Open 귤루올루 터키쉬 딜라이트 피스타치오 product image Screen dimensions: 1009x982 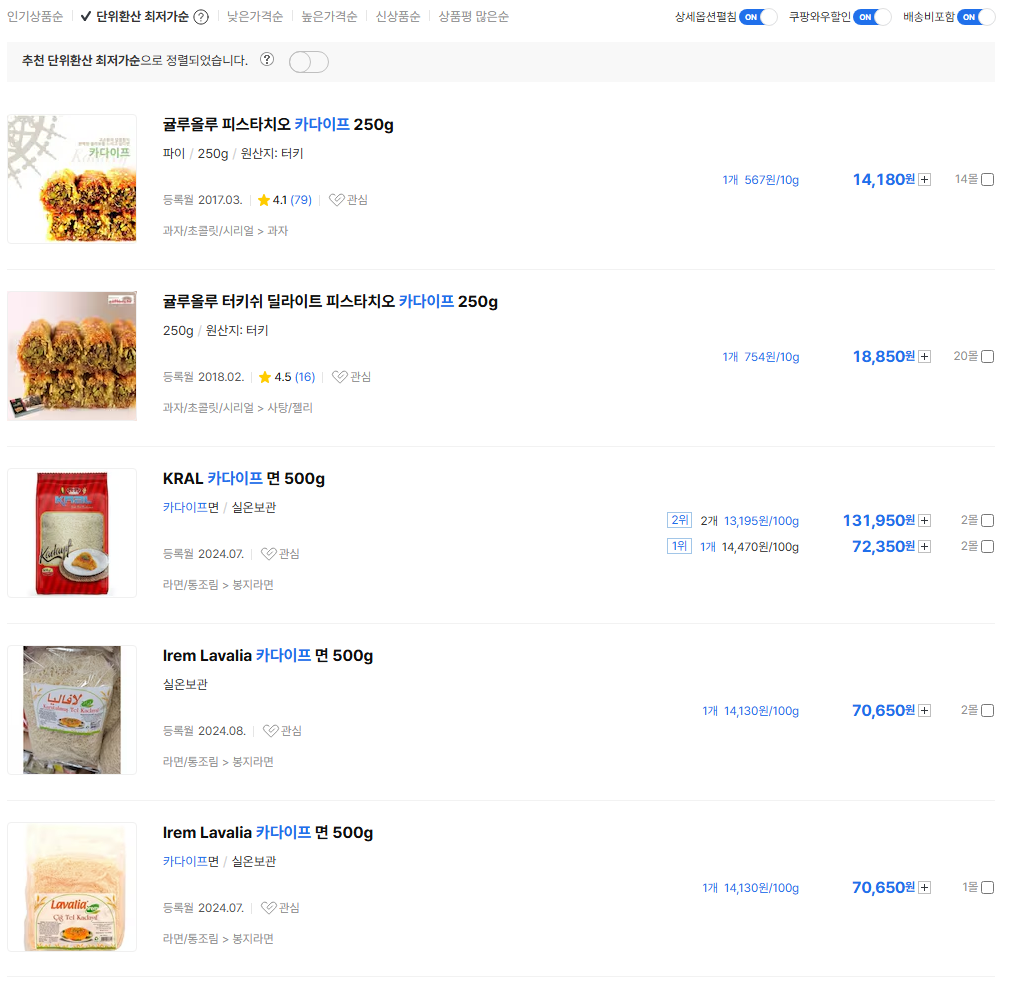point(72,355)
